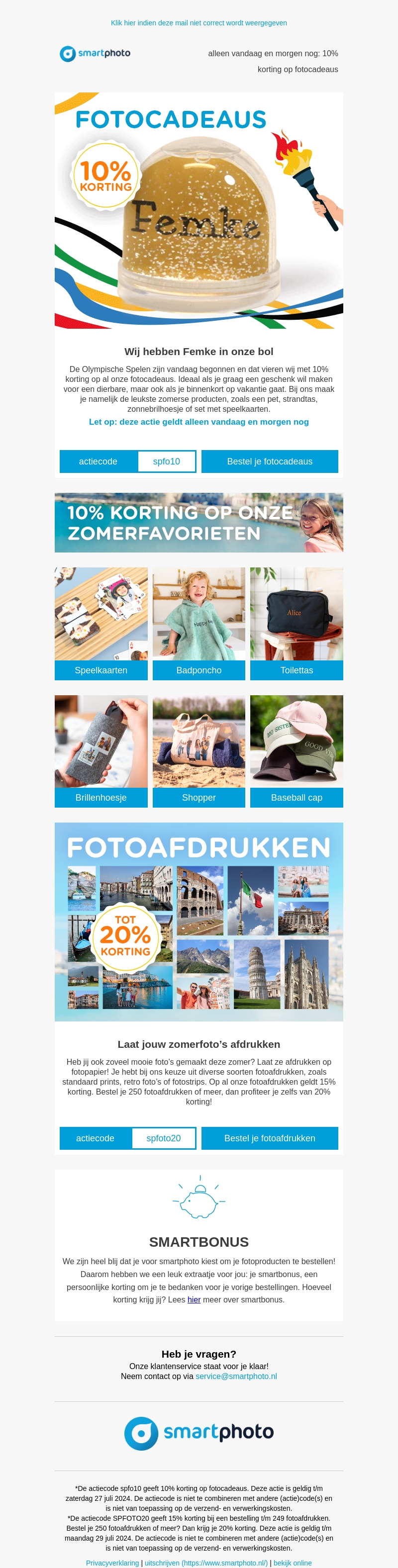The image size is (398, 1568).
Task: Tap the Bestel je fotoafdrukken button
Action: (270, 1138)
